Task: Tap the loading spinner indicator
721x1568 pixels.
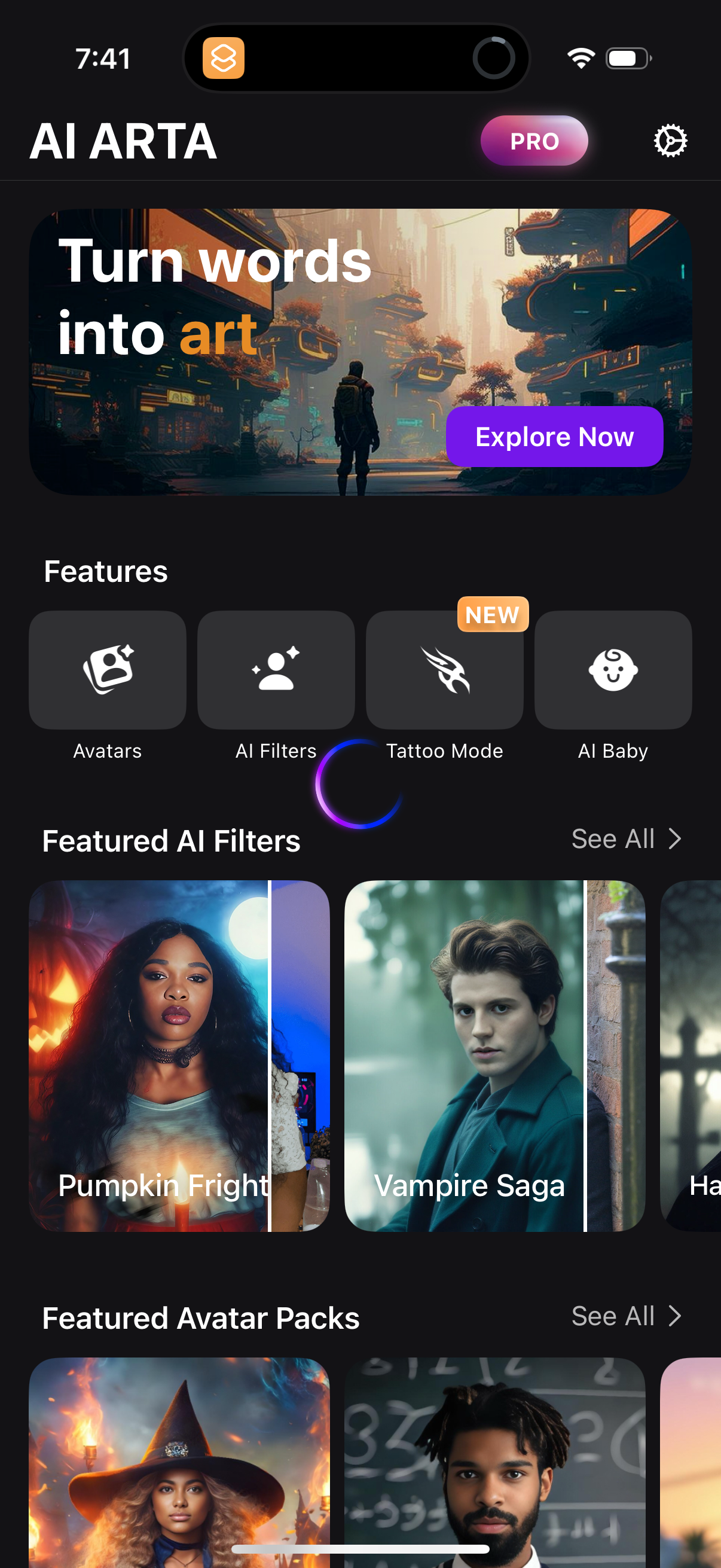Action: [360, 787]
